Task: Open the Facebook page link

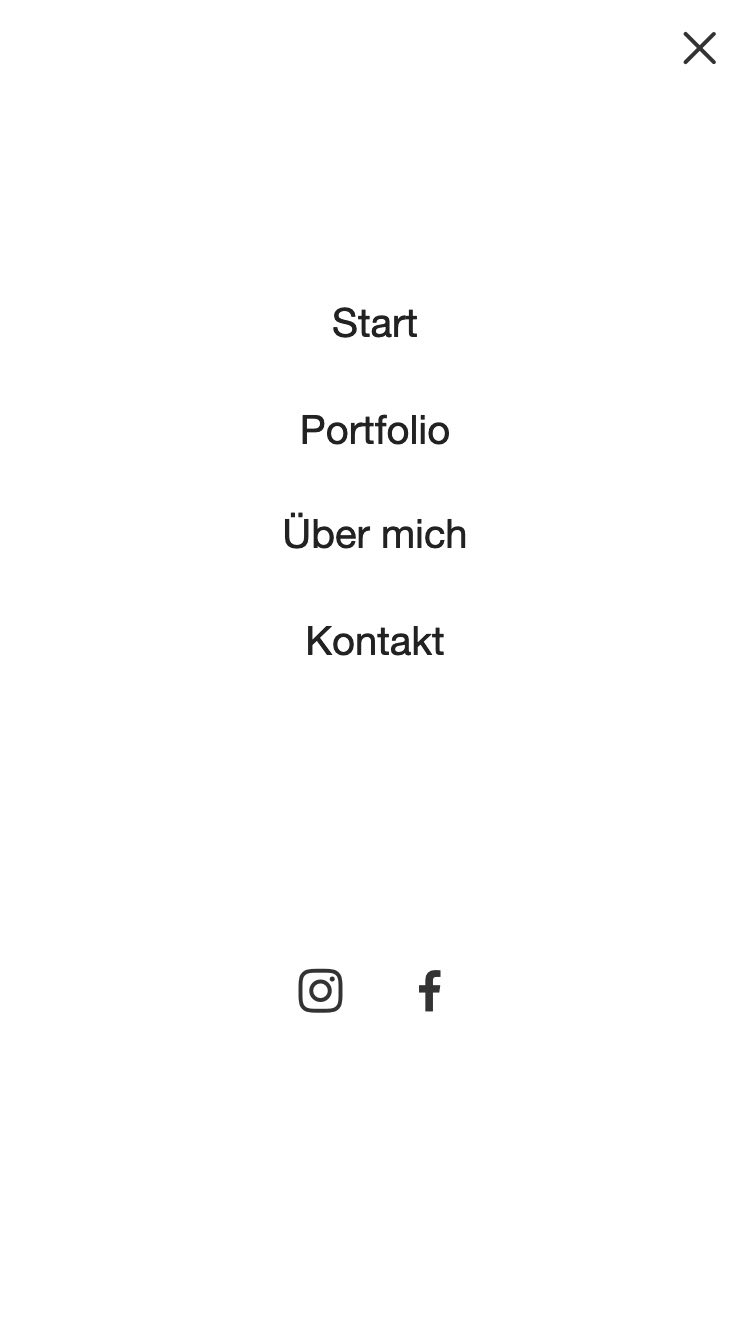Action: click(x=430, y=991)
